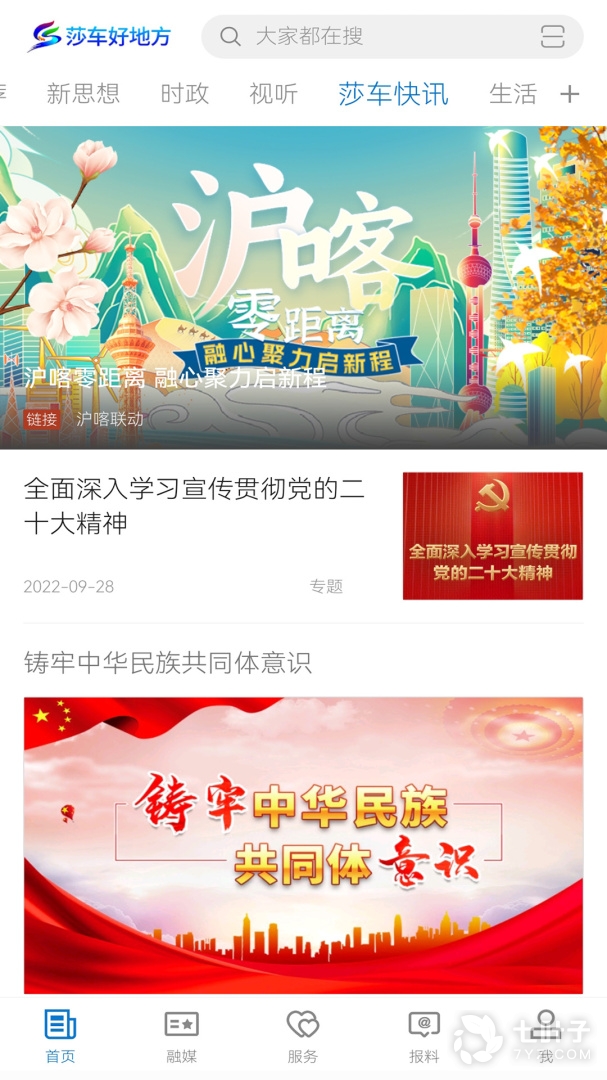Screen dimensions: 607x1080
Task: Switch to 首页 in bottom navigation
Action: [x=60, y=1035]
